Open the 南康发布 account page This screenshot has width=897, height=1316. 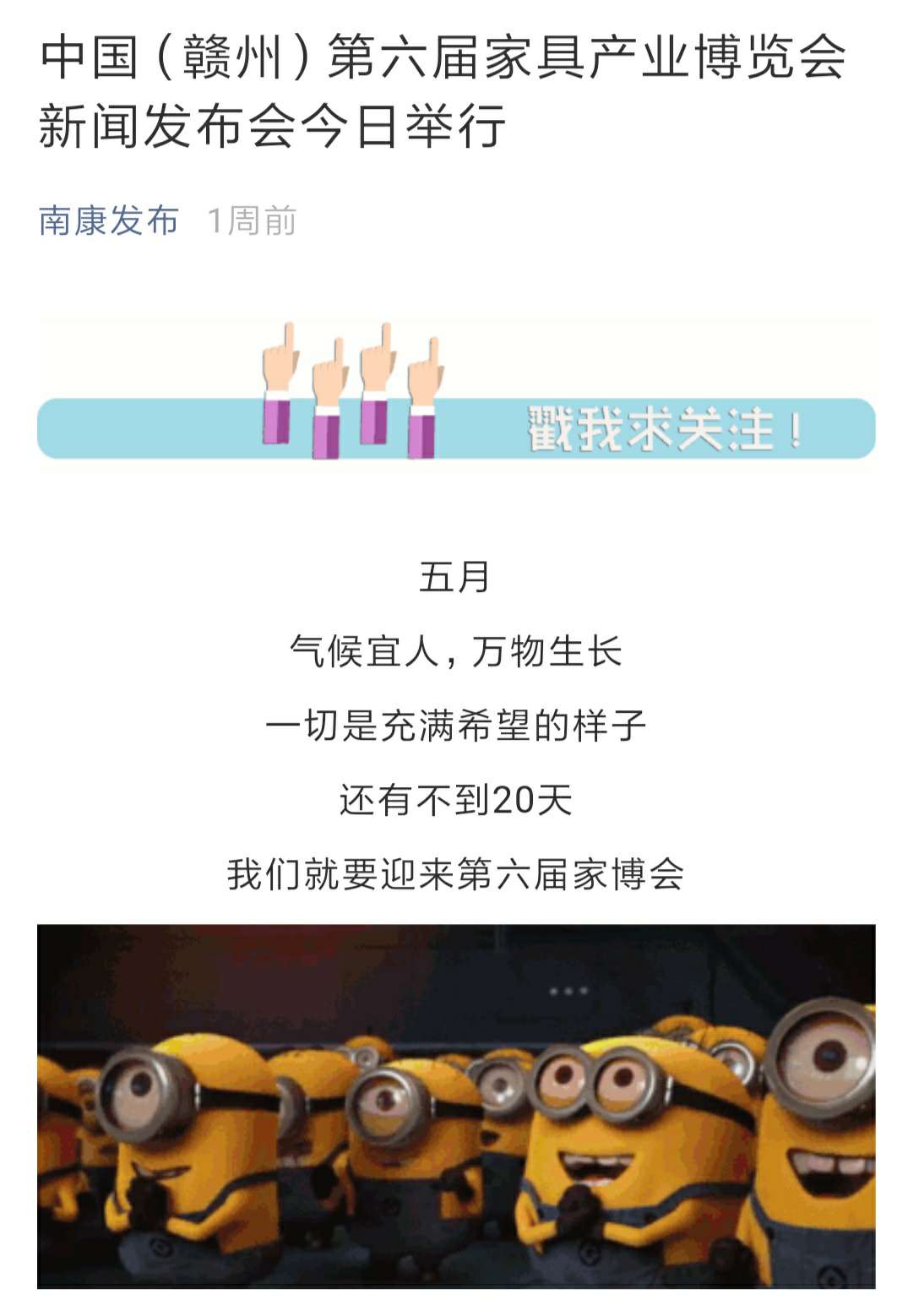pos(109,221)
